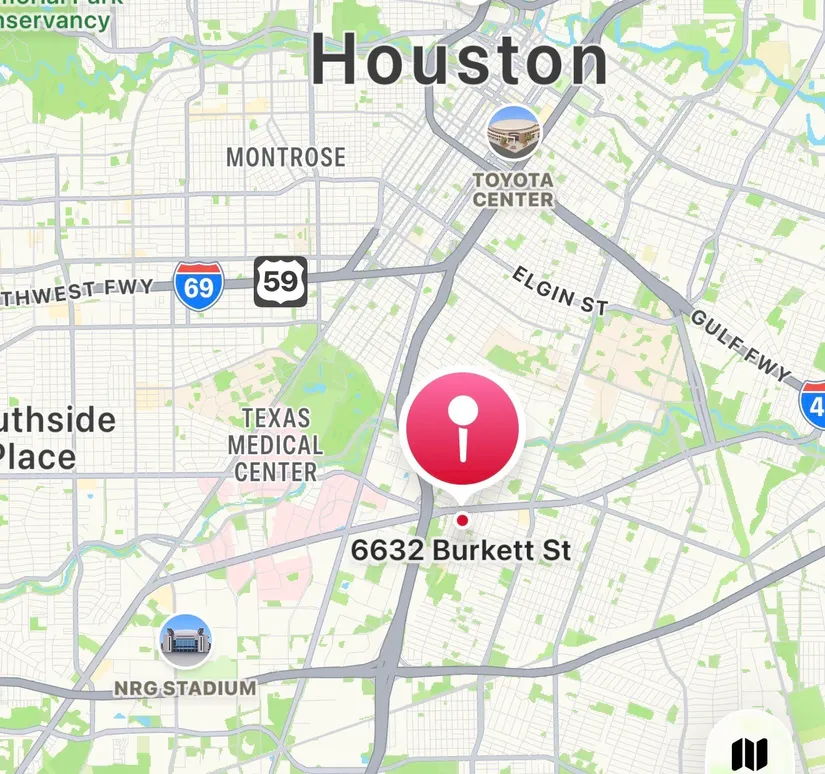
Task: Open the Toyota Center landmark marker
Action: [x=513, y=133]
